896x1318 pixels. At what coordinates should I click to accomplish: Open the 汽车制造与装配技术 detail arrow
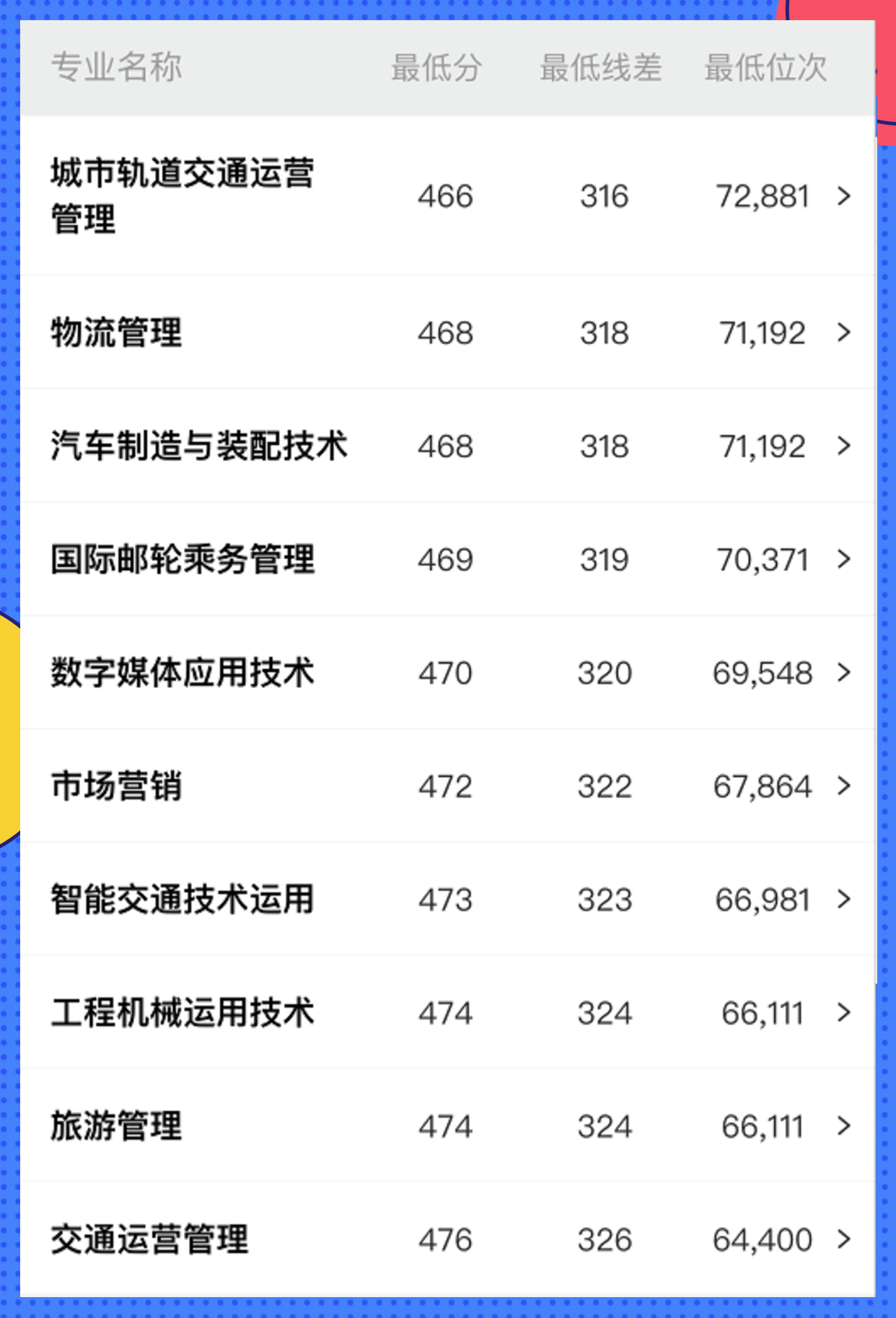[843, 447]
